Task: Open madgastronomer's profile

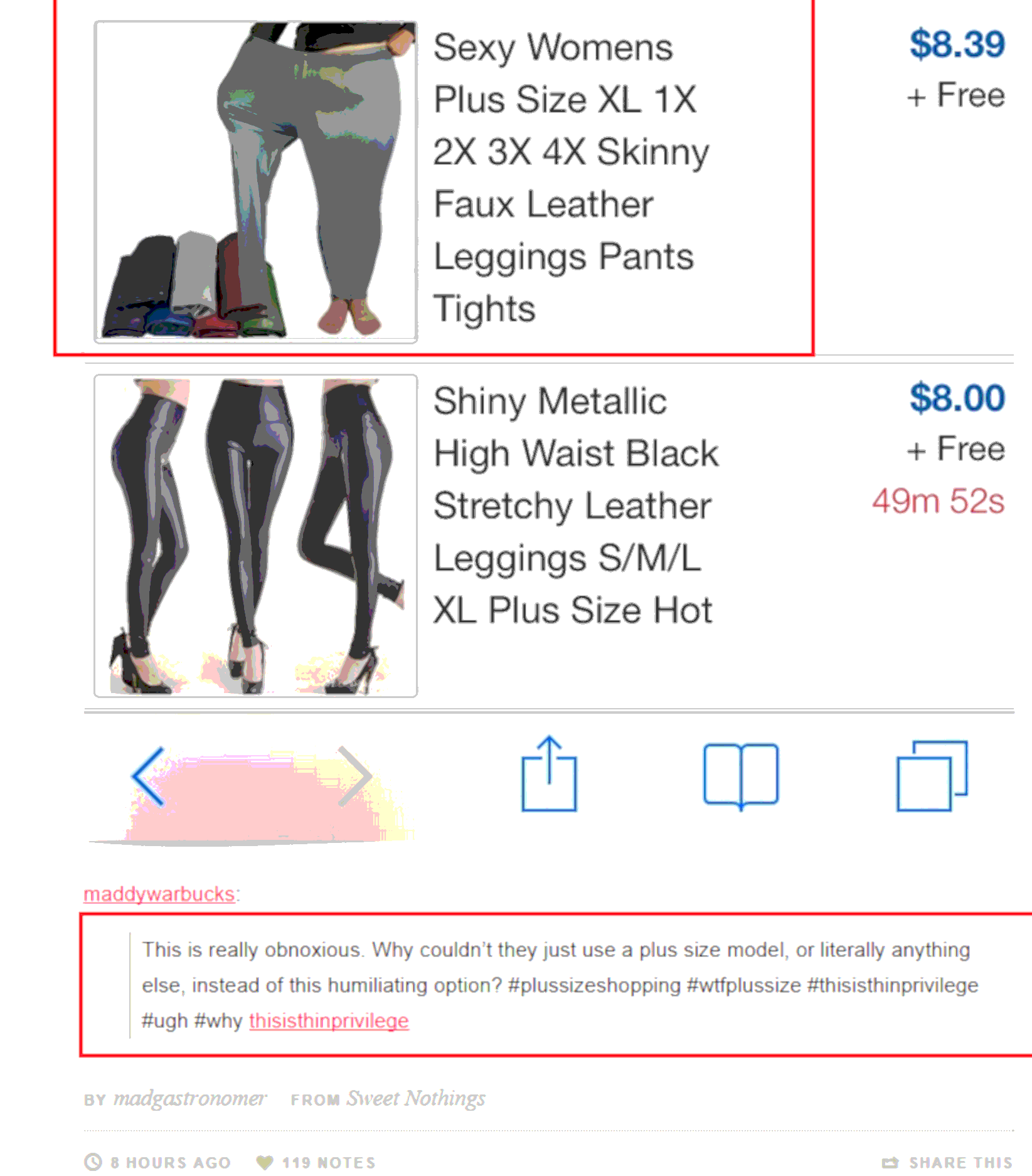Action: pyautogui.click(x=189, y=1098)
